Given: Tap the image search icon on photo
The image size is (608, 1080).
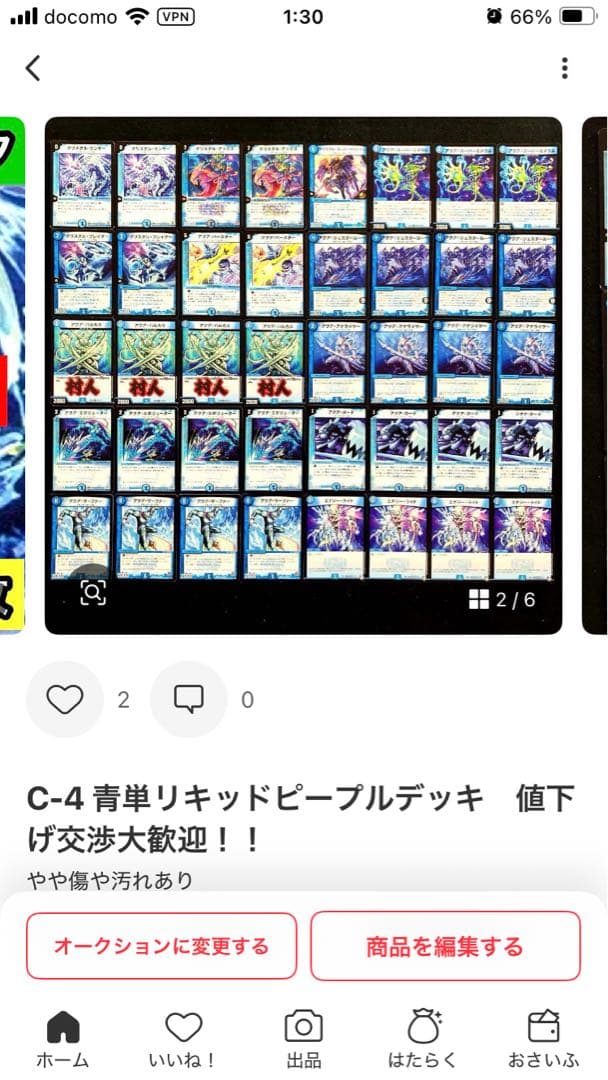Looking at the screenshot, I should click(92, 593).
